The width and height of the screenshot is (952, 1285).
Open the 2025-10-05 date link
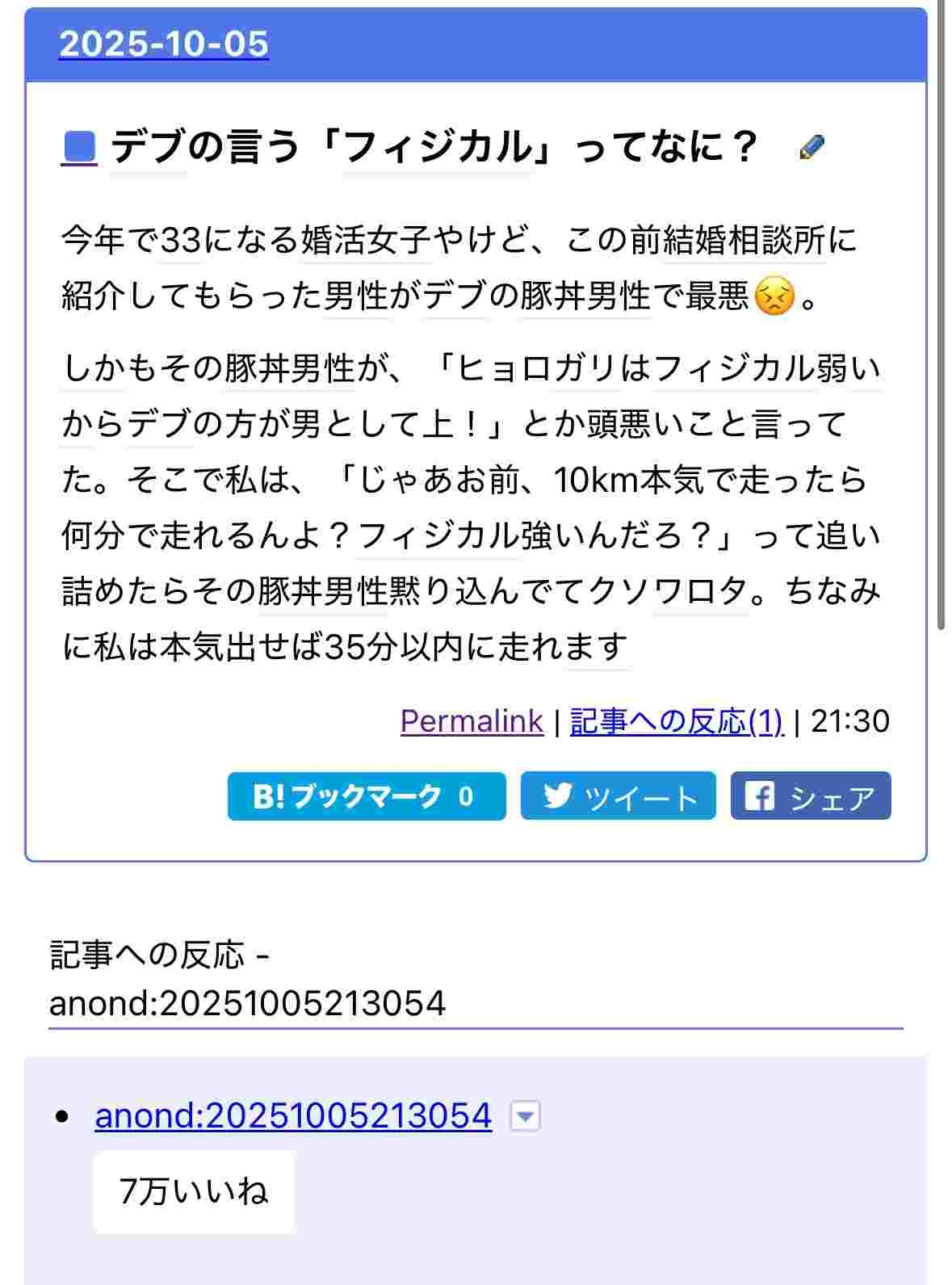click(163, 44)
